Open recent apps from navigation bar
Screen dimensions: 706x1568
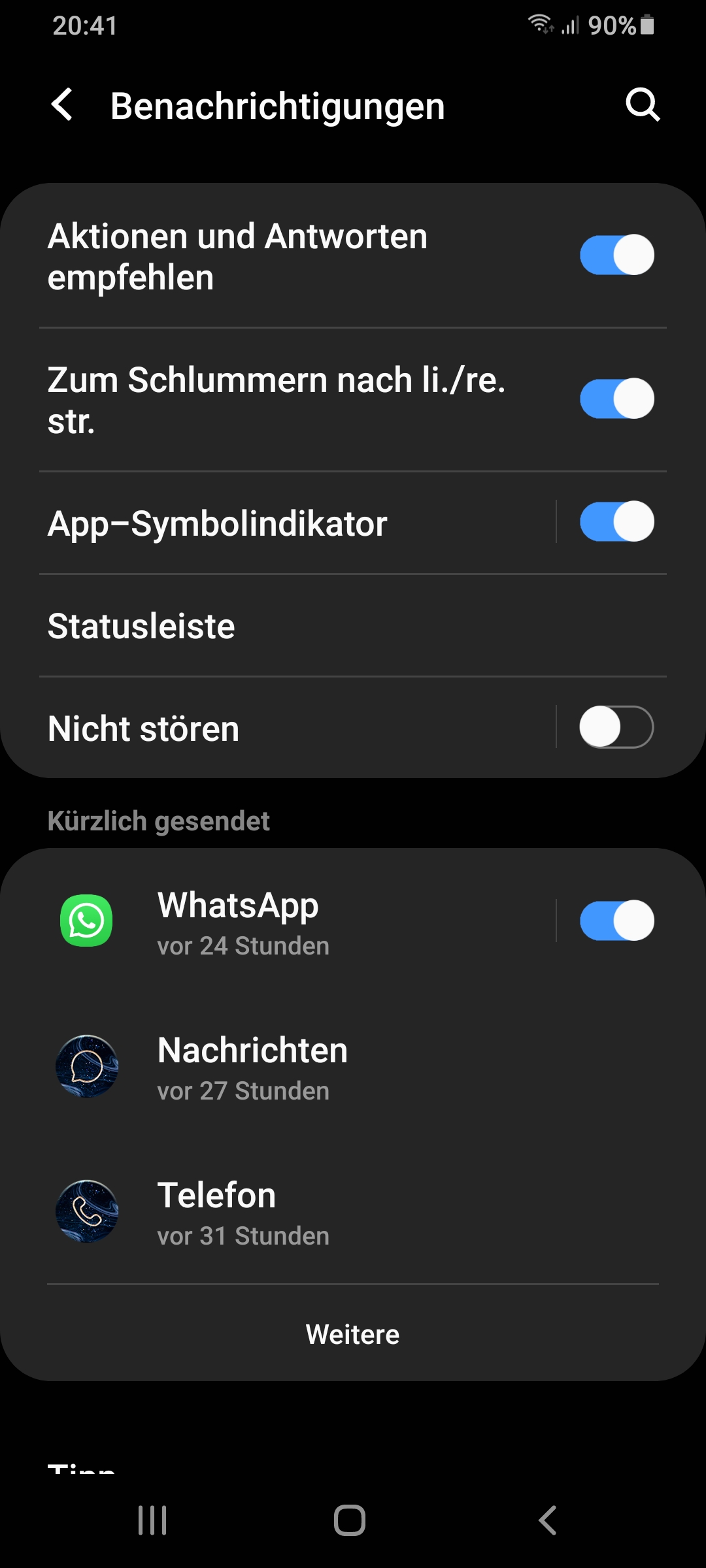(x=152, y=1520)
